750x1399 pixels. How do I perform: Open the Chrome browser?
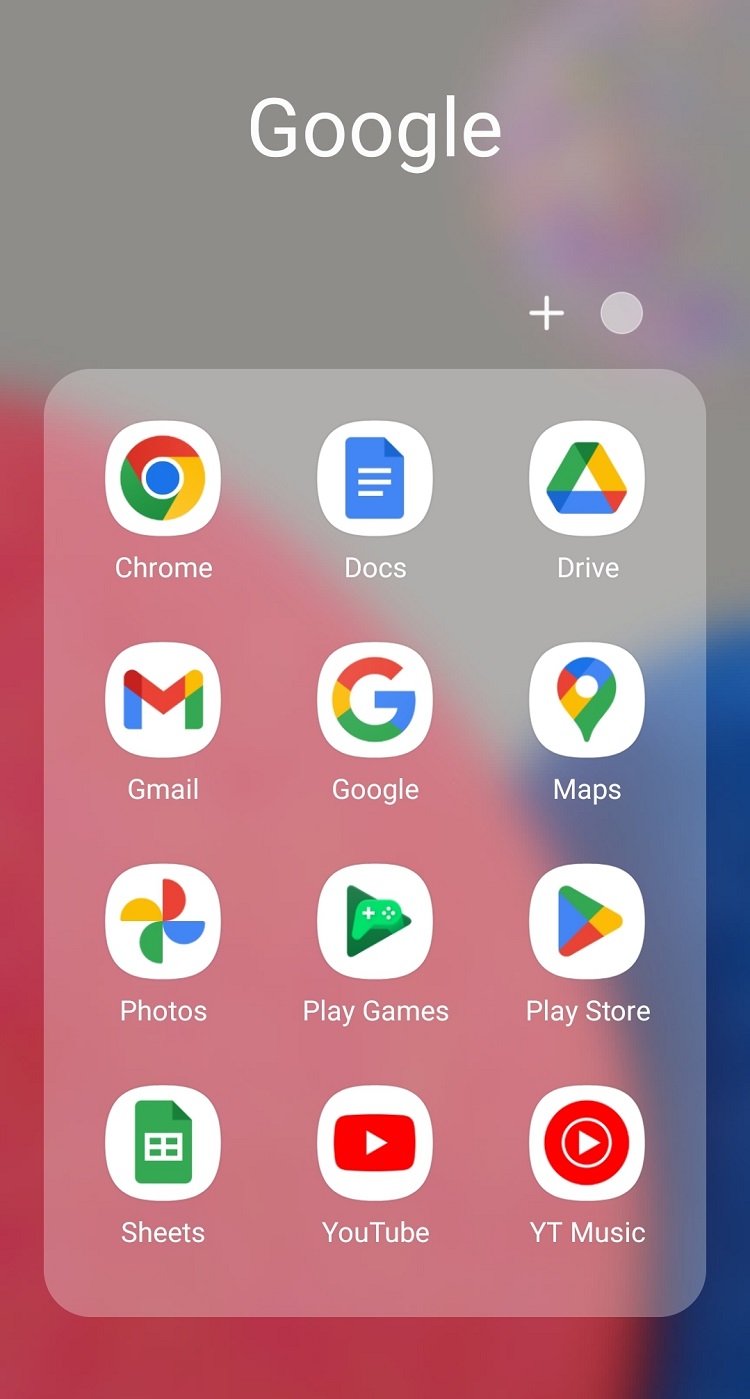(163, 479)
